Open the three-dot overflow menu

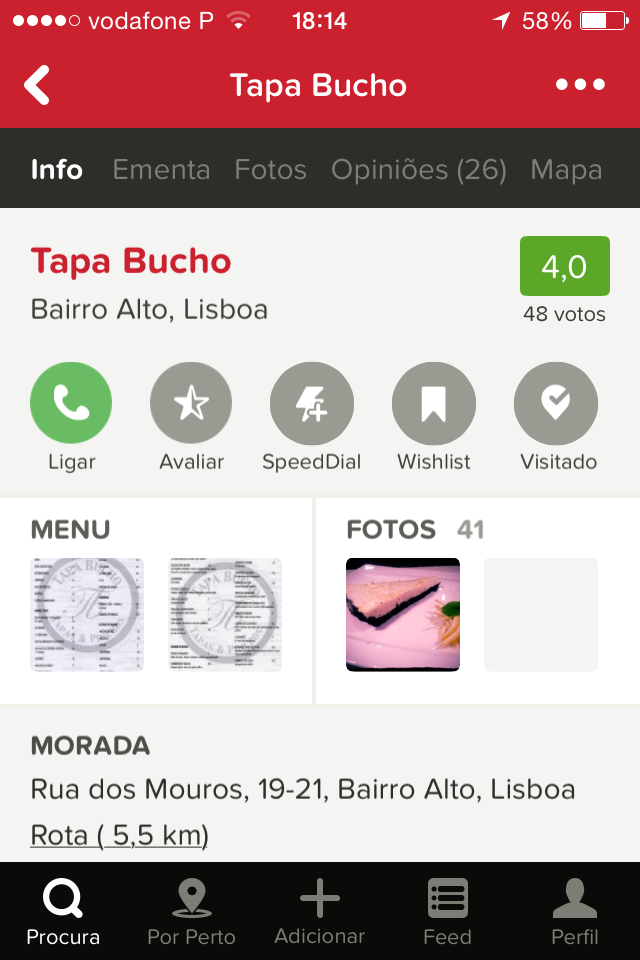click(x=580, y=85)
